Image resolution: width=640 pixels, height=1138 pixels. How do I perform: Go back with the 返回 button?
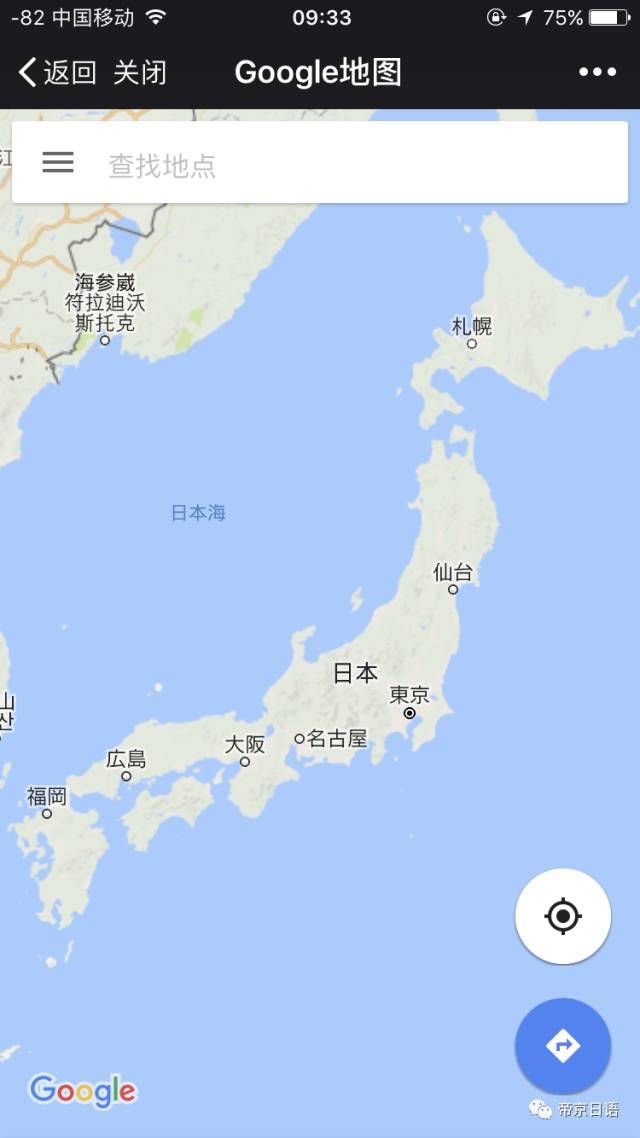tap(58, 72)
